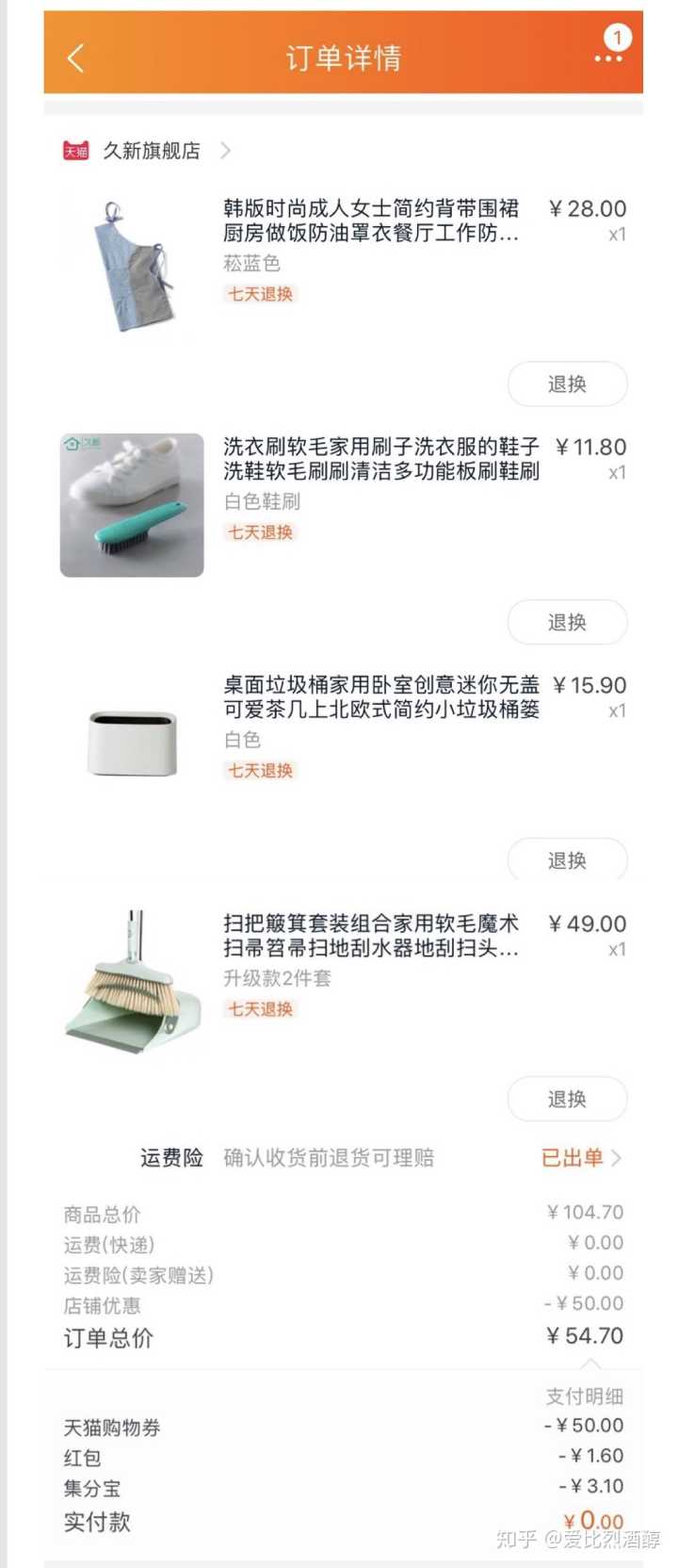Screen dimensions: 678x1568
Task: Tap 退换 for the 背带围裙 apron
Action: pyautogui.click(x=567, y=384)
